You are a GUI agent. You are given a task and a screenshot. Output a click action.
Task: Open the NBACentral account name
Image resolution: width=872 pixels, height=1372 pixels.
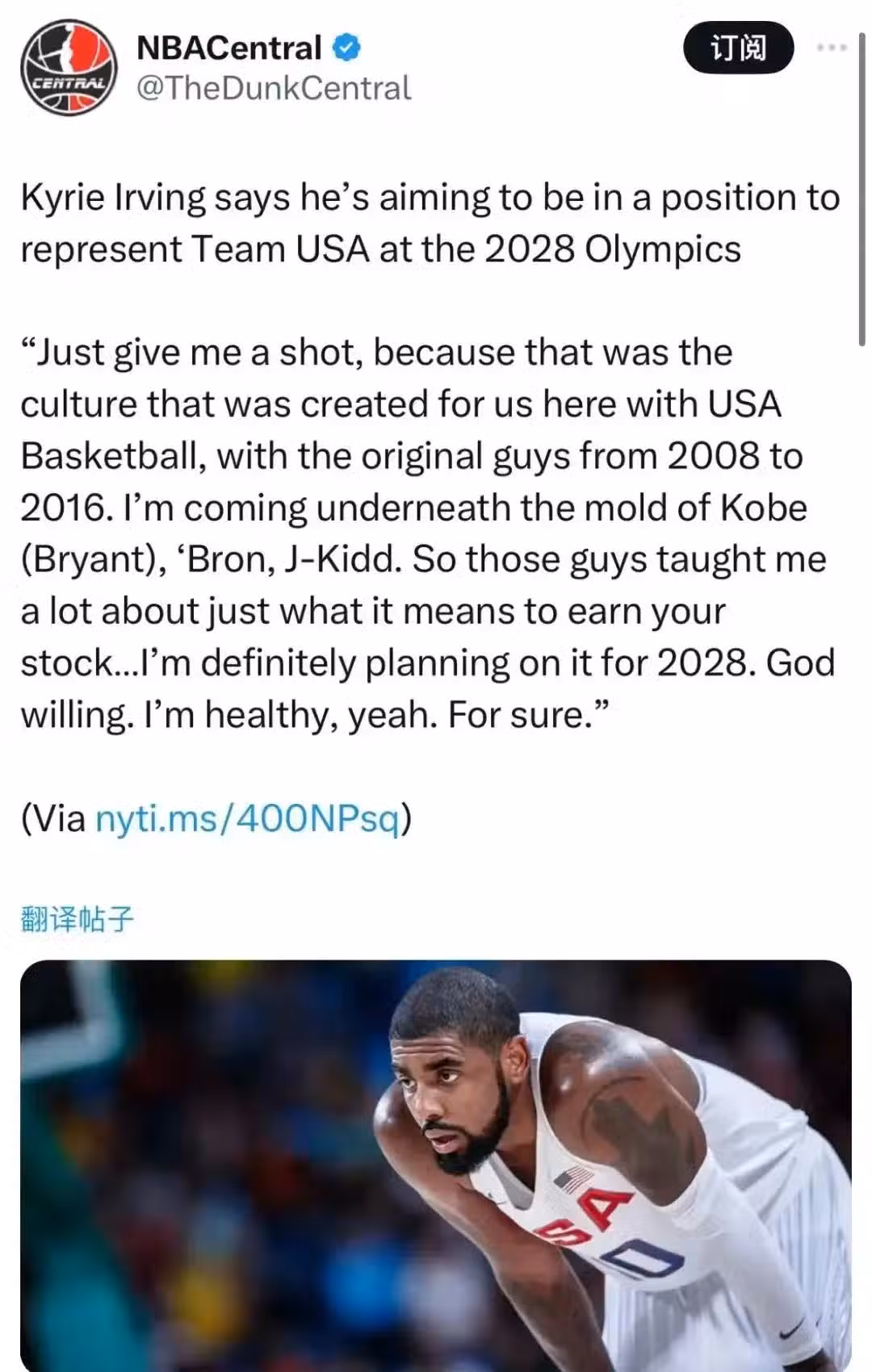click(x=228, y=48)
